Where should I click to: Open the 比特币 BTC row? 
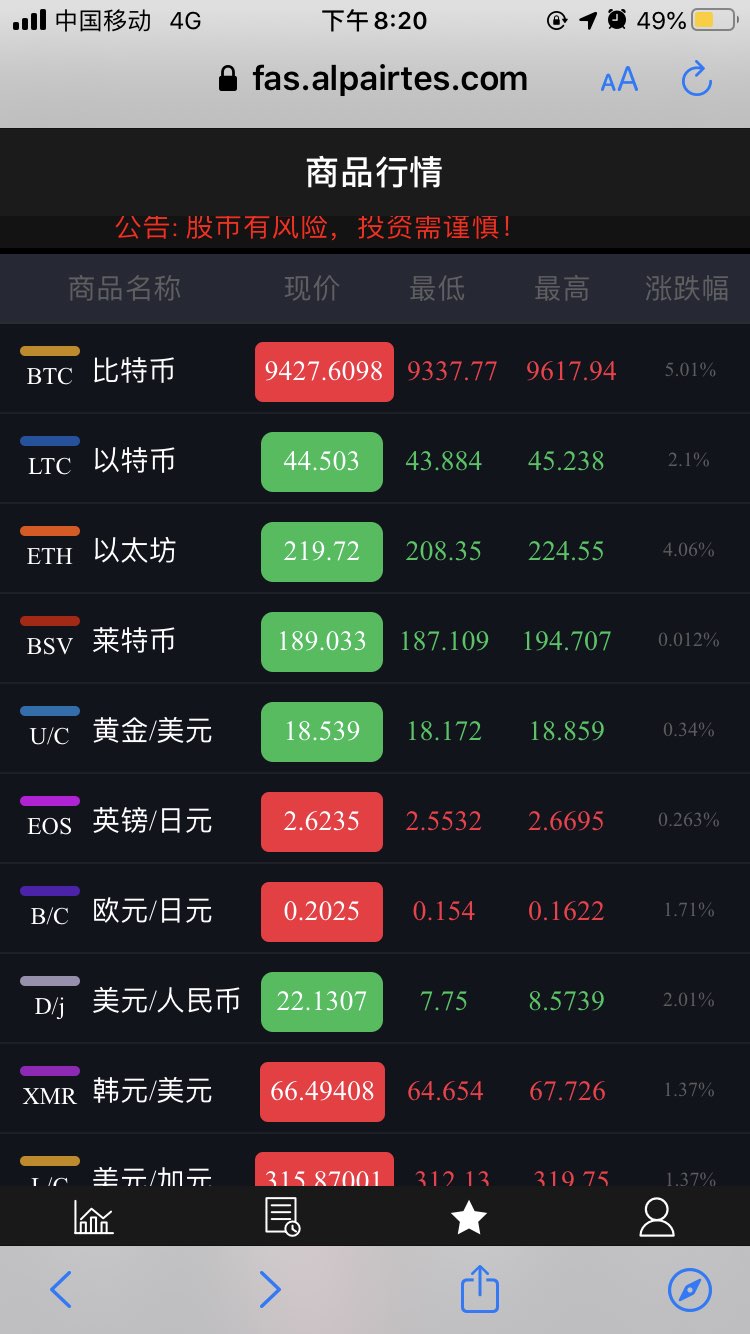375,371
